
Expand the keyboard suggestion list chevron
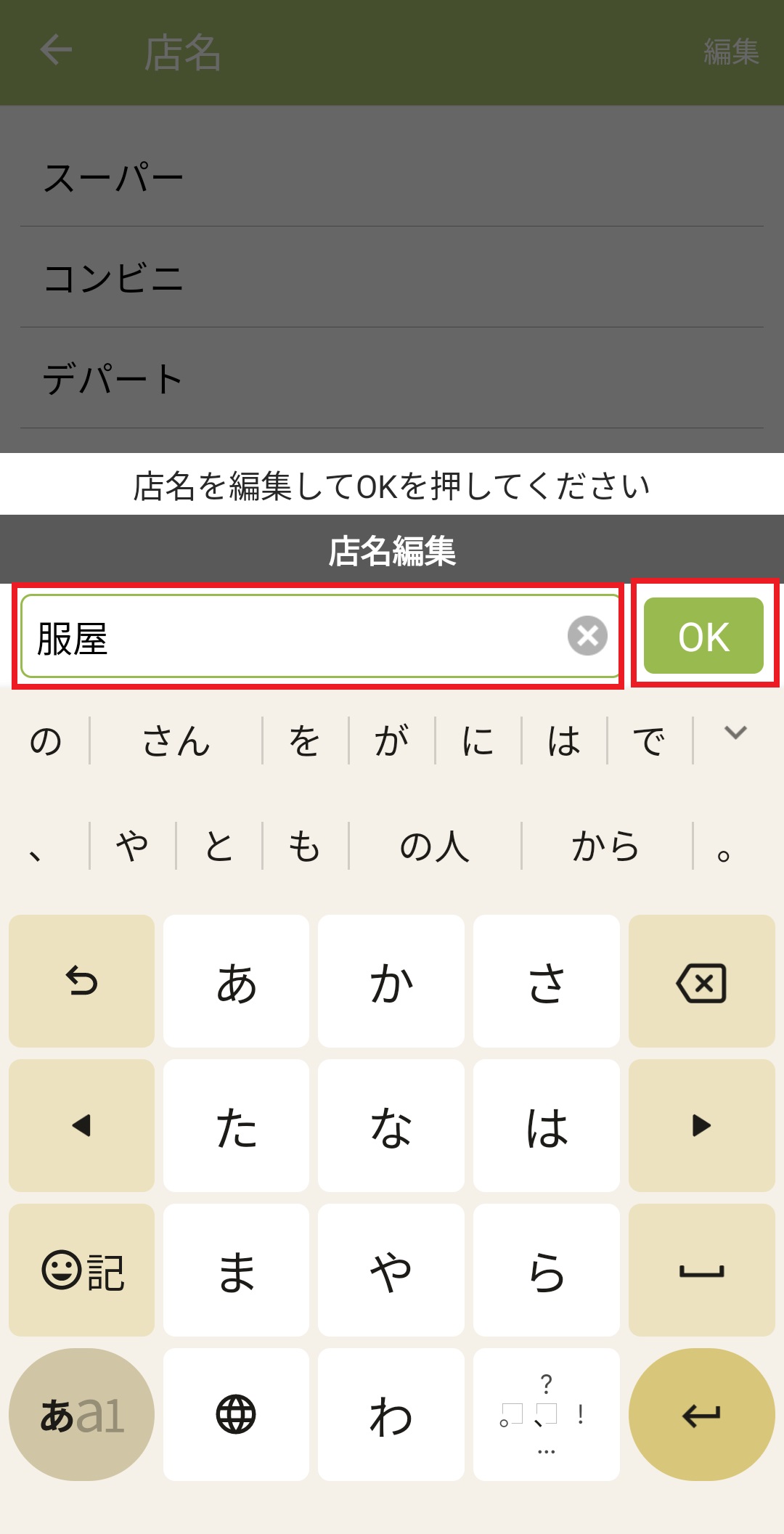pos(735,733)
